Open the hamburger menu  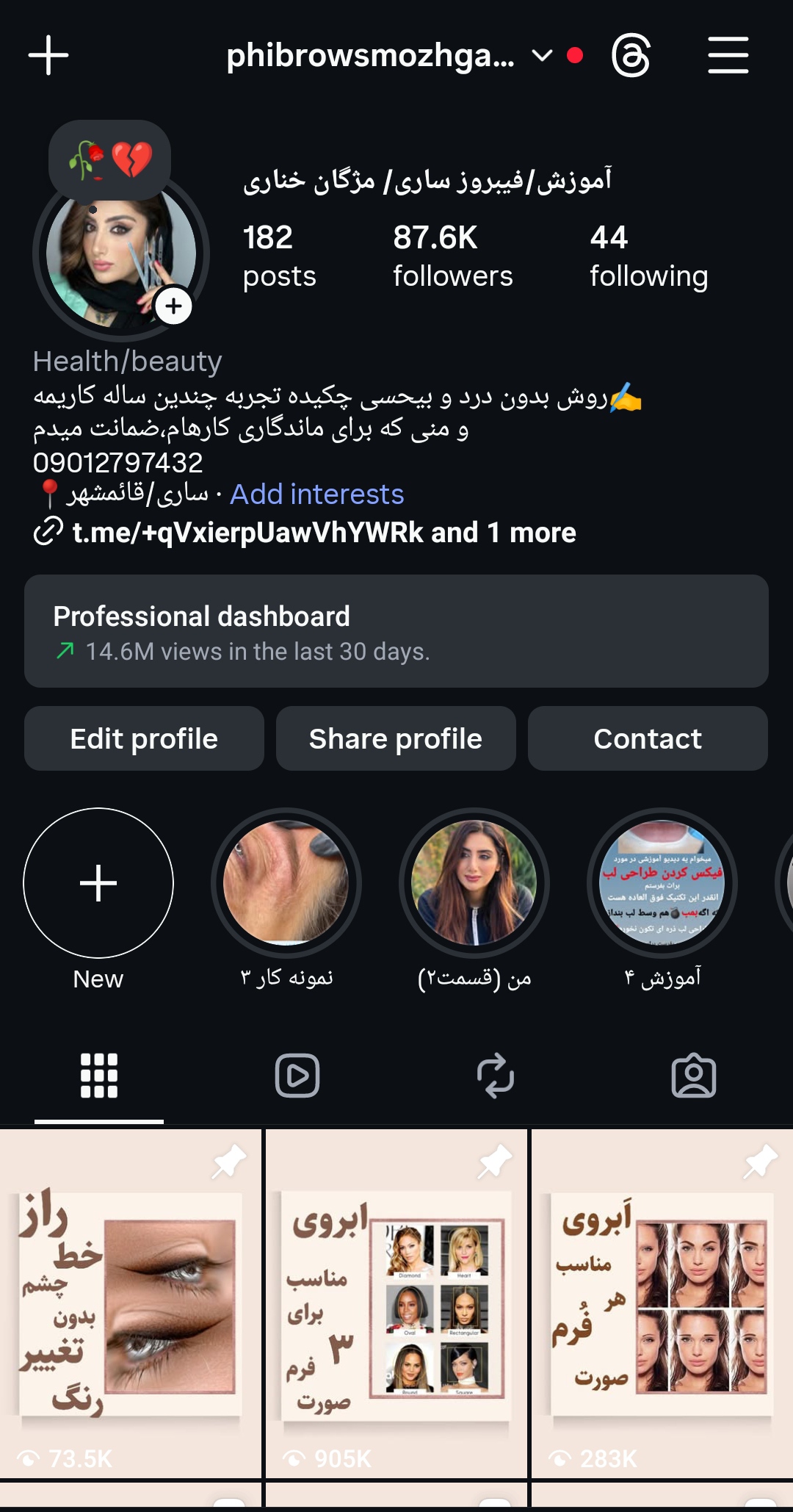(x=728, y=55)
